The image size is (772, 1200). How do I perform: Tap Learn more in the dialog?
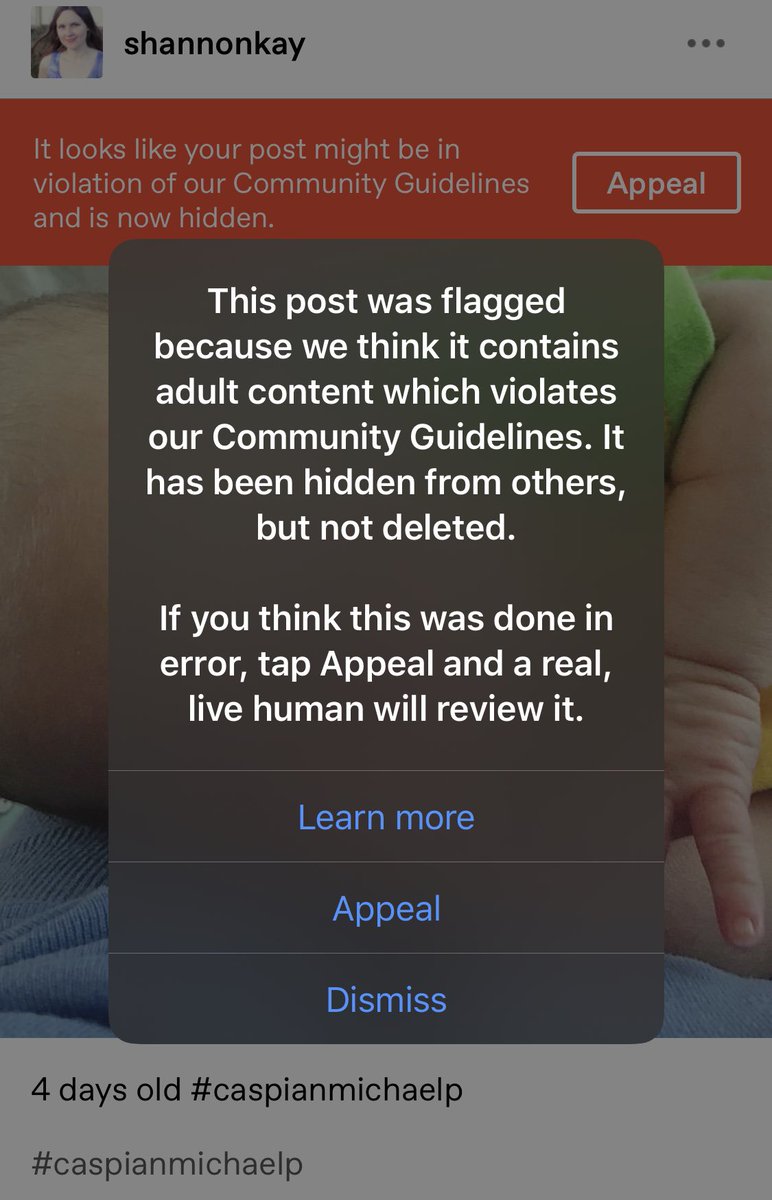pyautogui.click(x=386, y=817)
